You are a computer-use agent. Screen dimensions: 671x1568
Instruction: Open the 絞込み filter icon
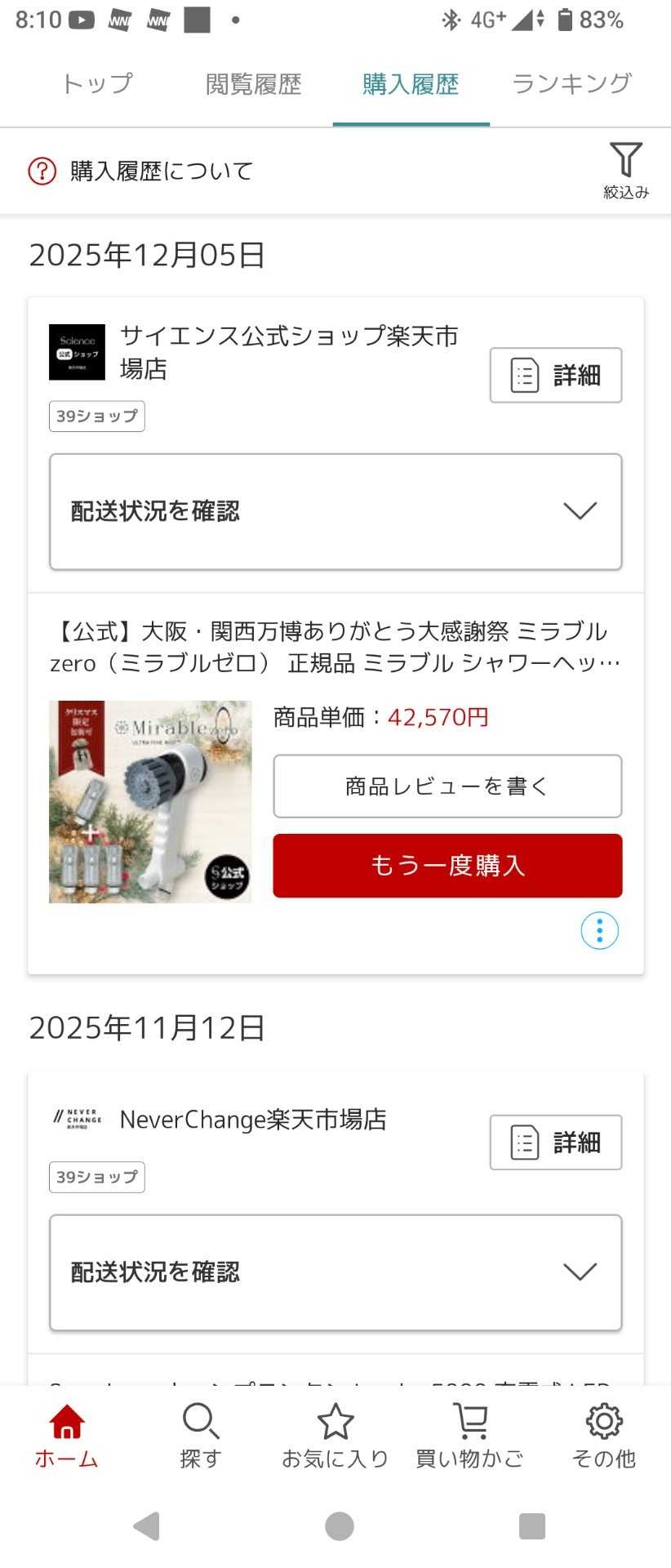625,169
